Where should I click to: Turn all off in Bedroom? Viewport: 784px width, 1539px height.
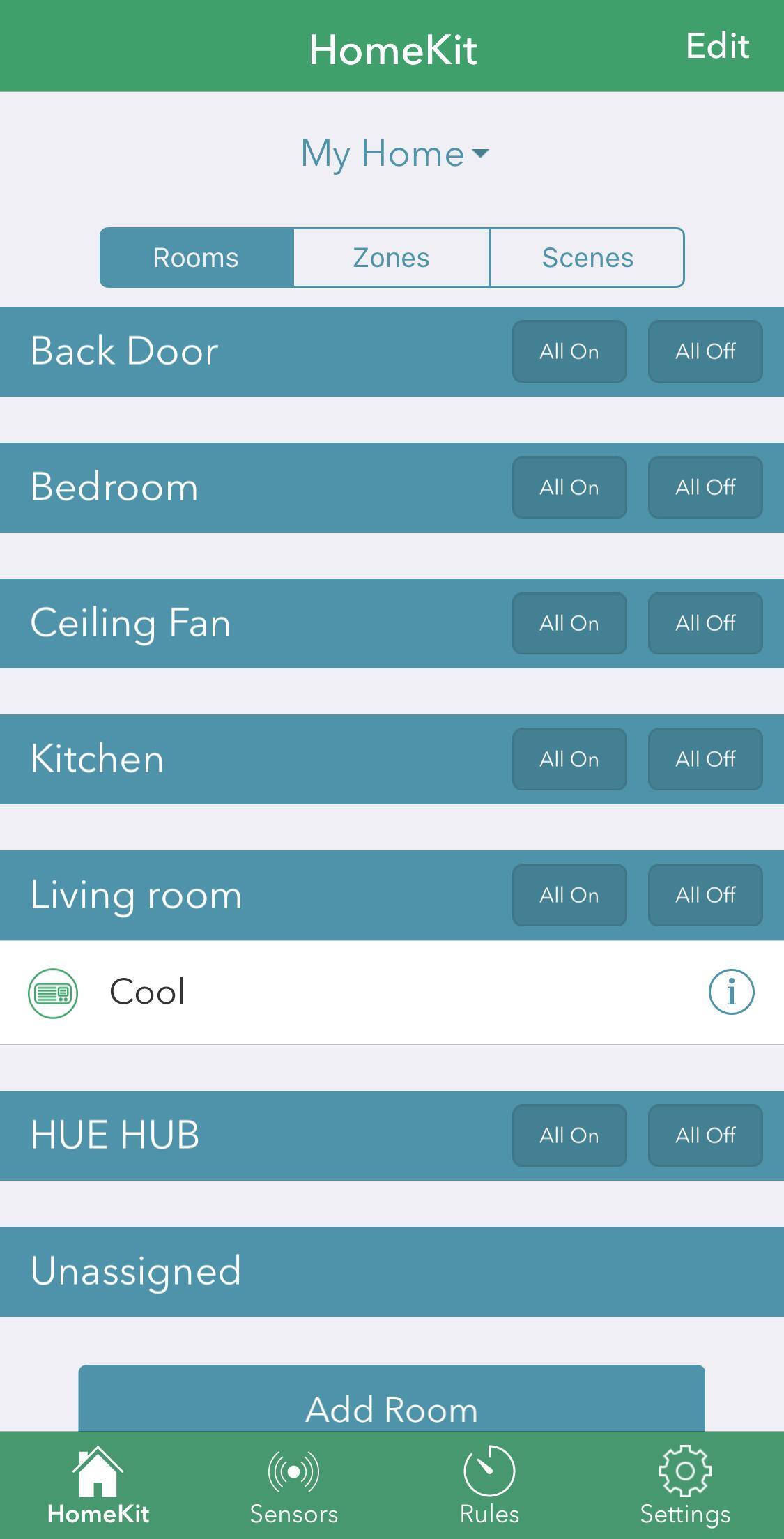click(x=705, y=487)
